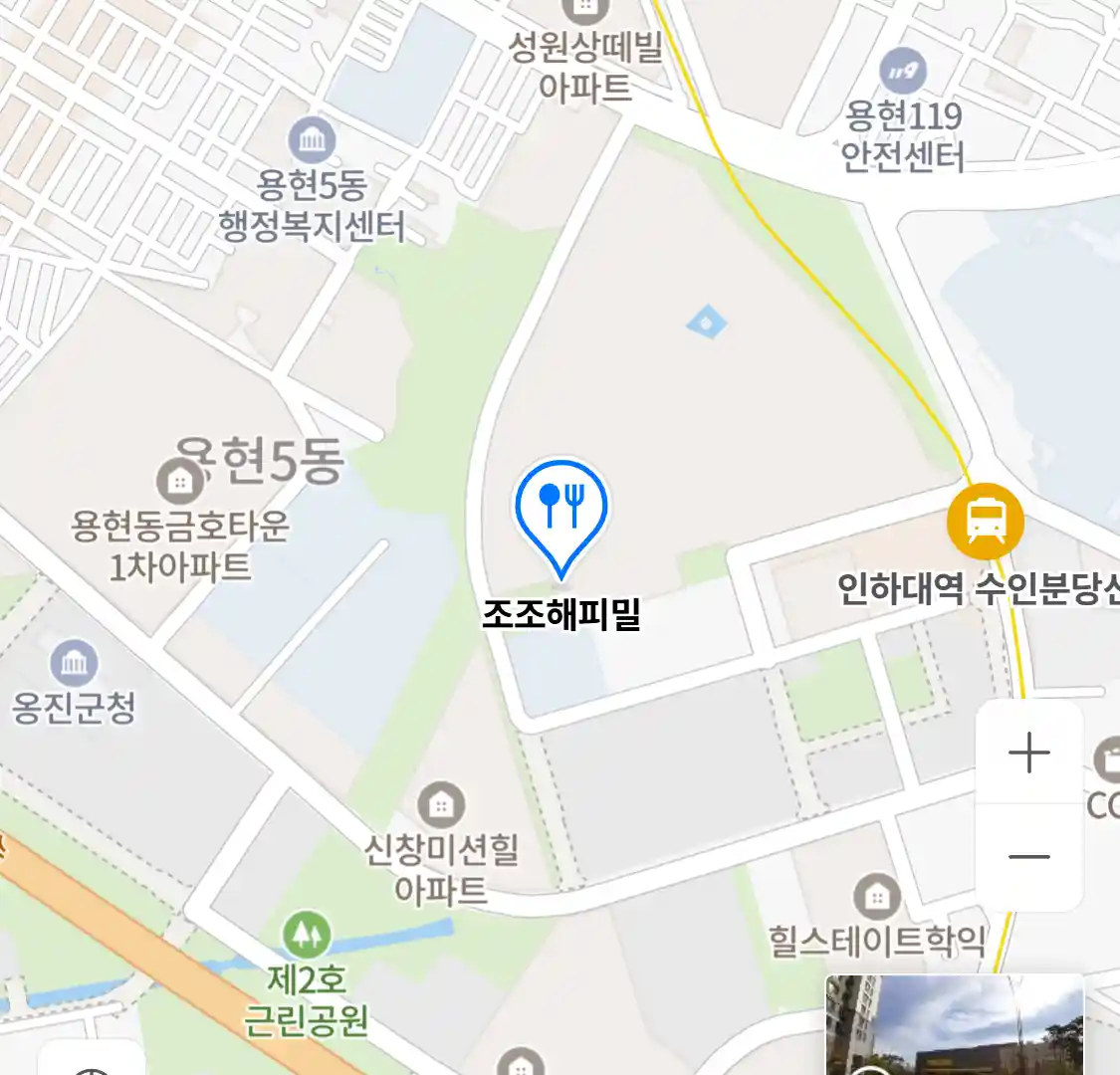Select the 옹진군청 government office marker
The width and height of the screenshot is (1120, 1075).
click(x=74, y=663)
